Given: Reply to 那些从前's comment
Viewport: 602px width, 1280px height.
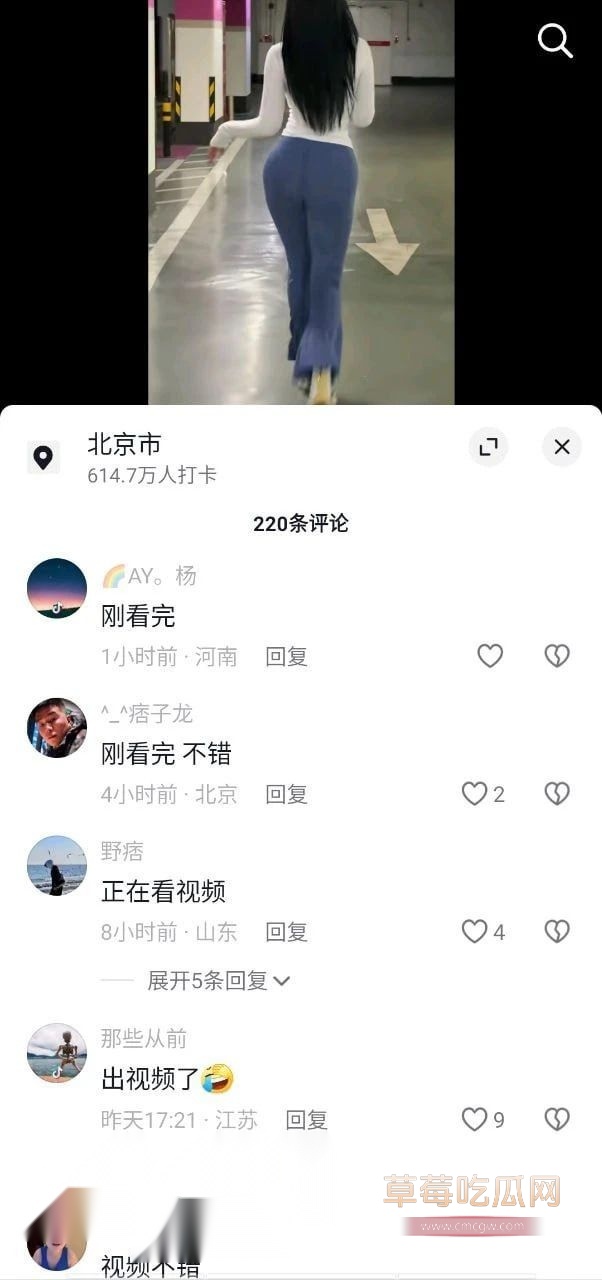Looking at the screenshot, I should tap(307, 1120).
